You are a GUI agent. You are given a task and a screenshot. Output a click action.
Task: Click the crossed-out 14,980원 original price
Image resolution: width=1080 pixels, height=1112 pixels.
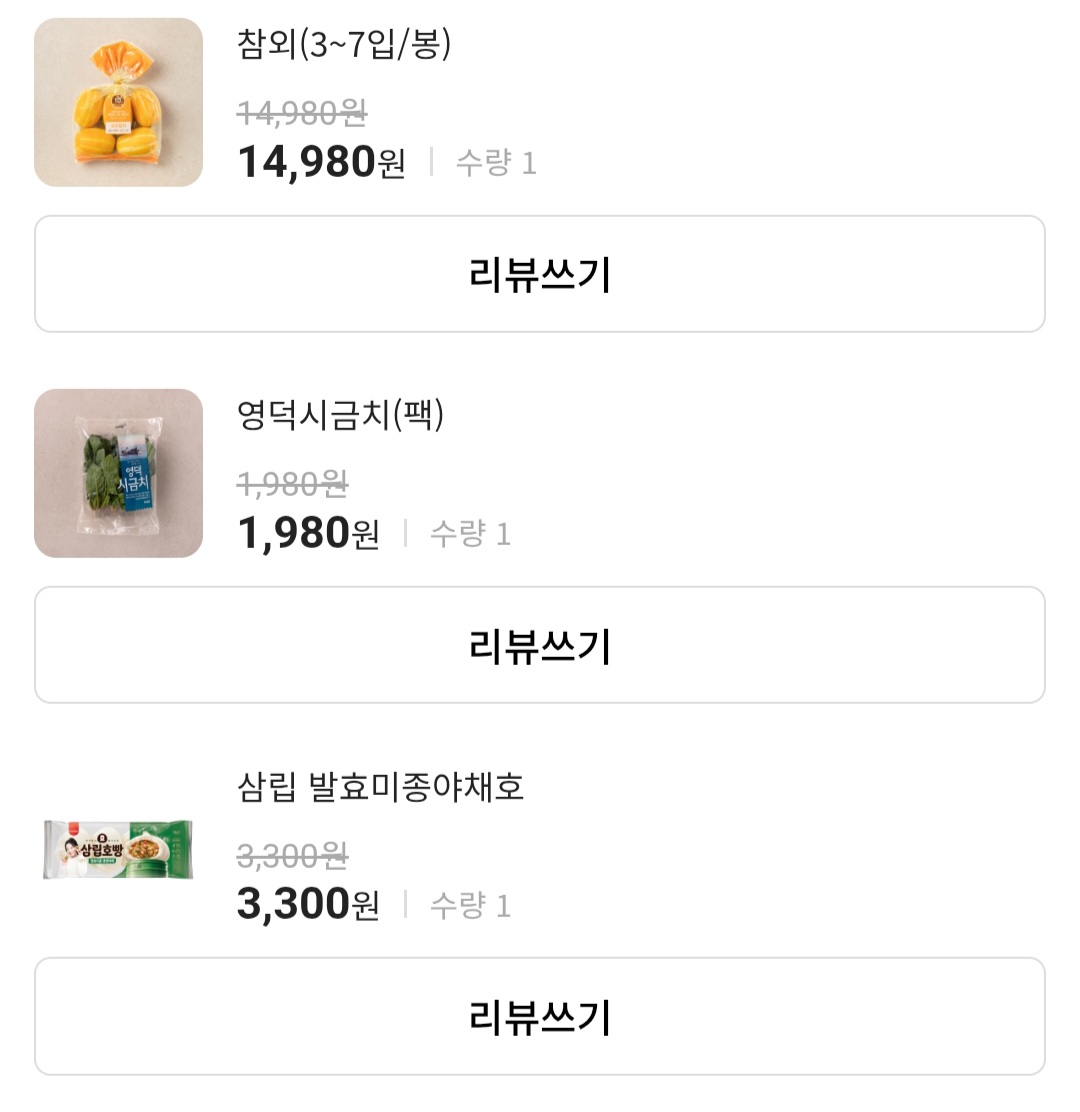pos(301,115)
